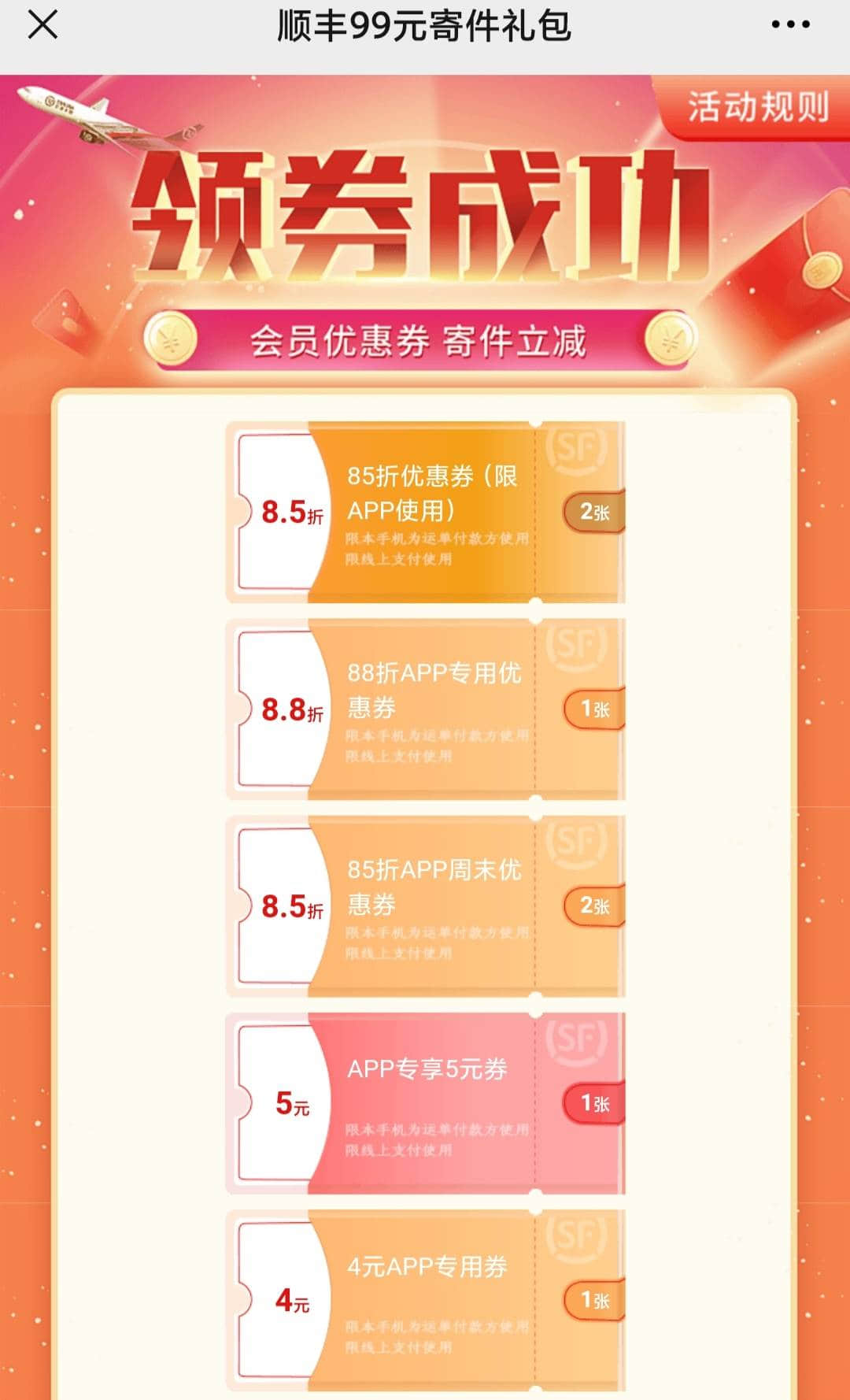Tap the APP专享5元券 coupon card
Screen dimensions: 850x1400
click(x=426, y=1103)
